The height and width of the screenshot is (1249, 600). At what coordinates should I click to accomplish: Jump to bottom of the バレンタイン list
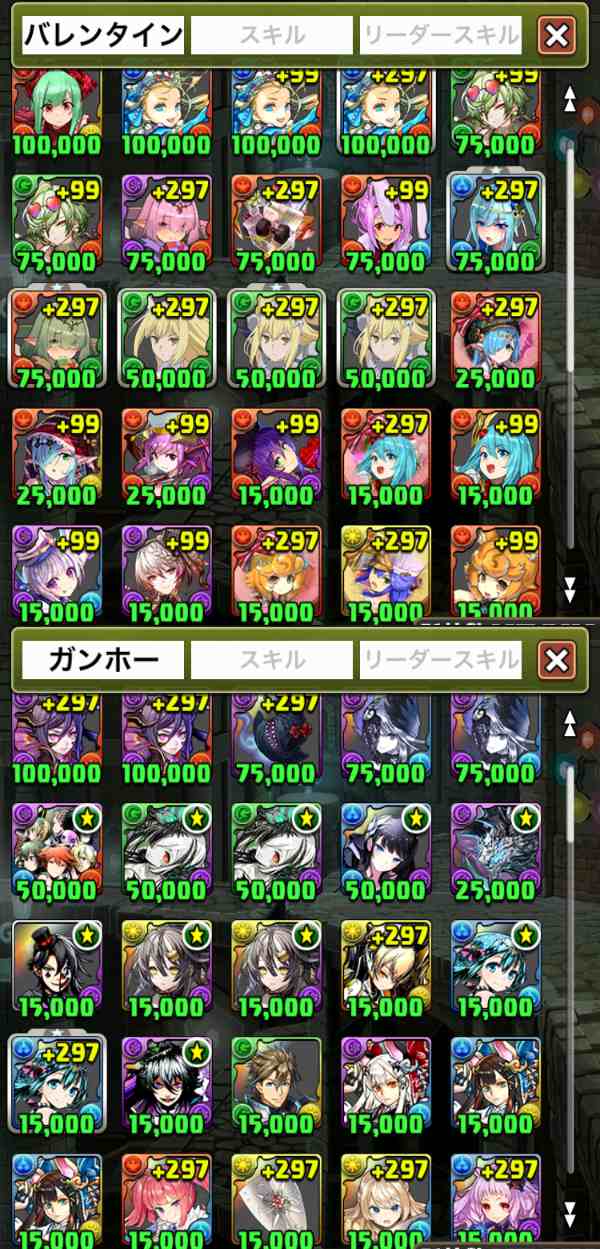[x=571, y=587]
